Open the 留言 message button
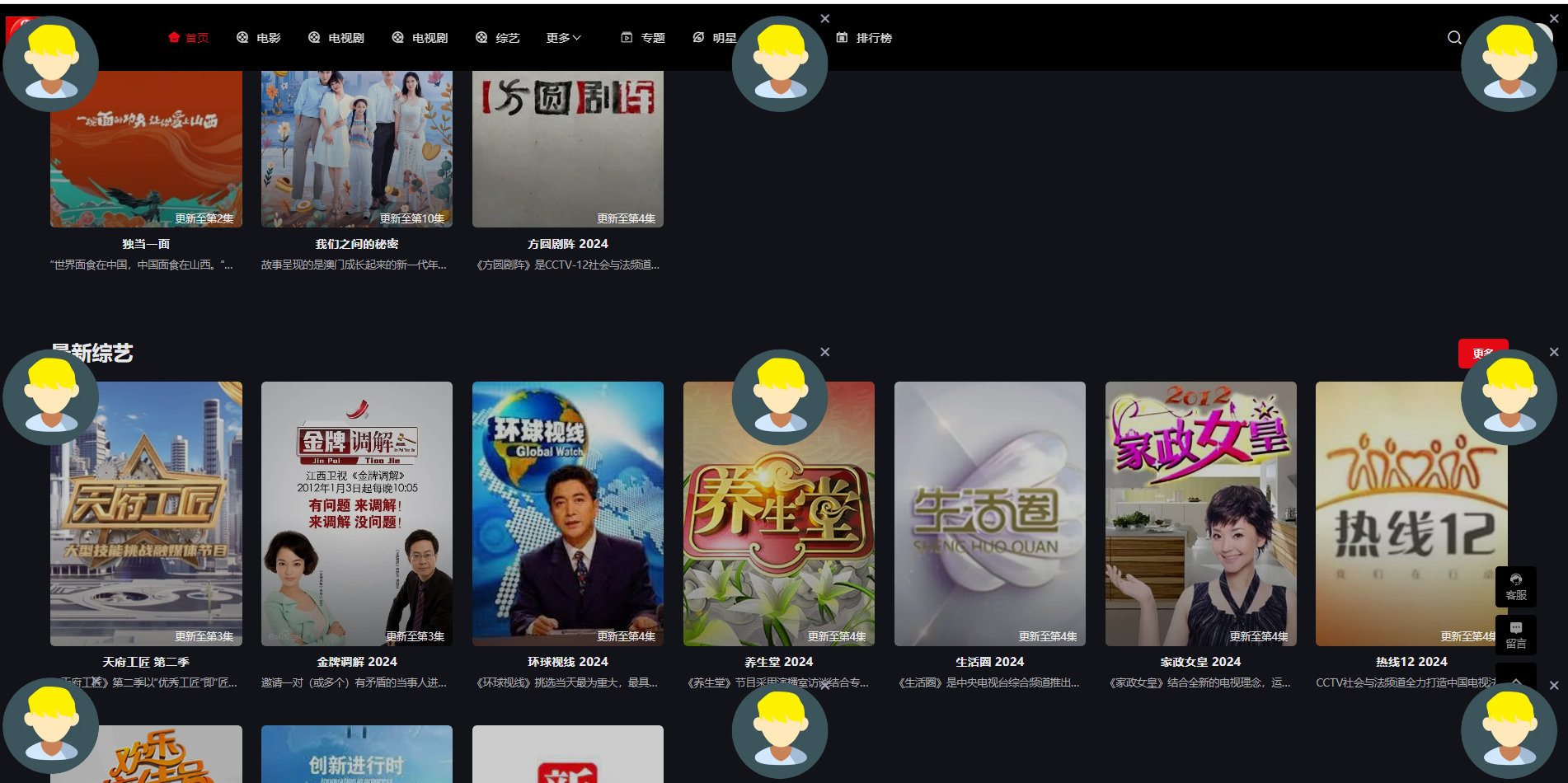The width and height of the screenshot is (1568, 783). (1515, 635)
